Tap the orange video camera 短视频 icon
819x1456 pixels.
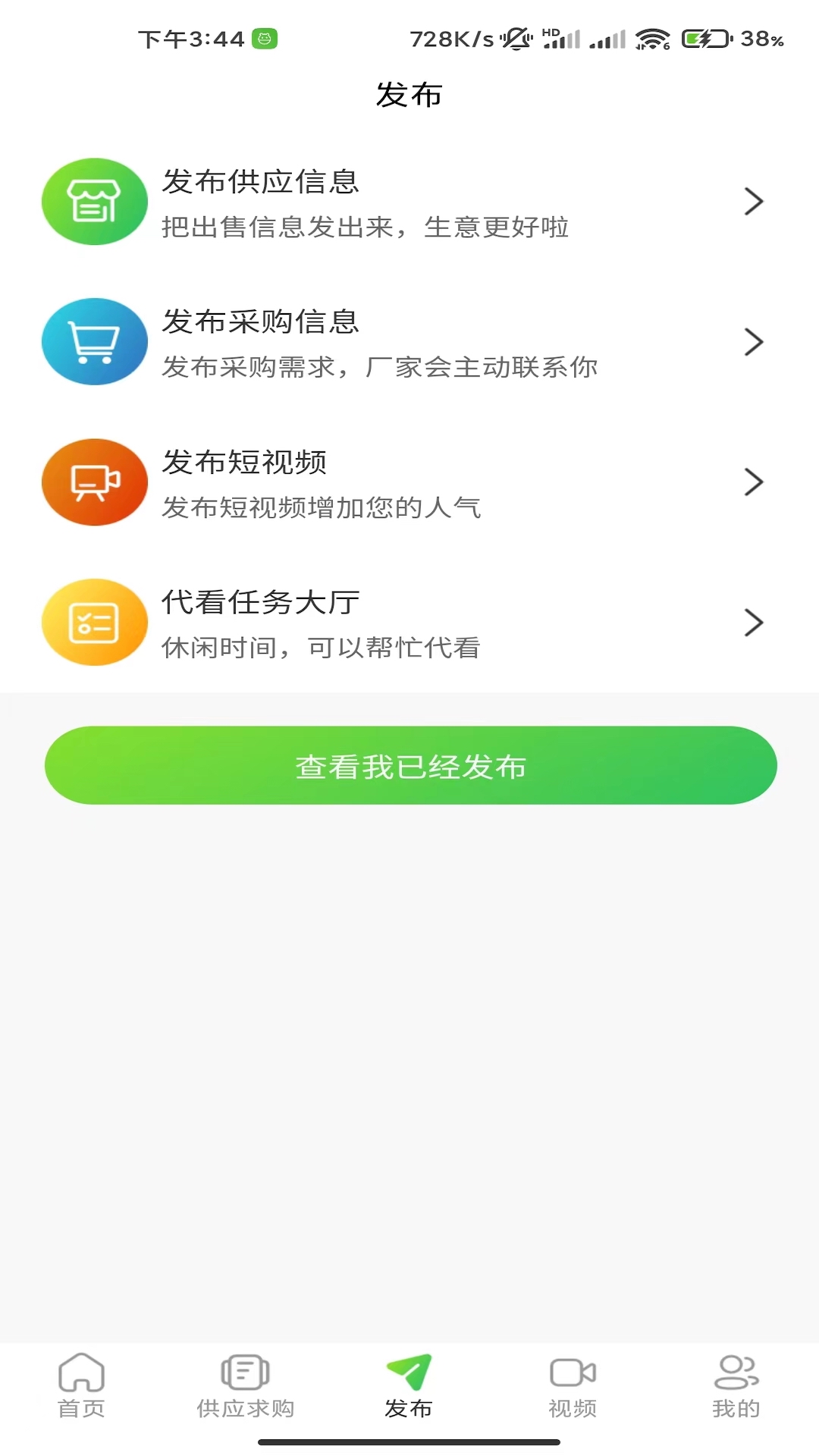point(94,482)
